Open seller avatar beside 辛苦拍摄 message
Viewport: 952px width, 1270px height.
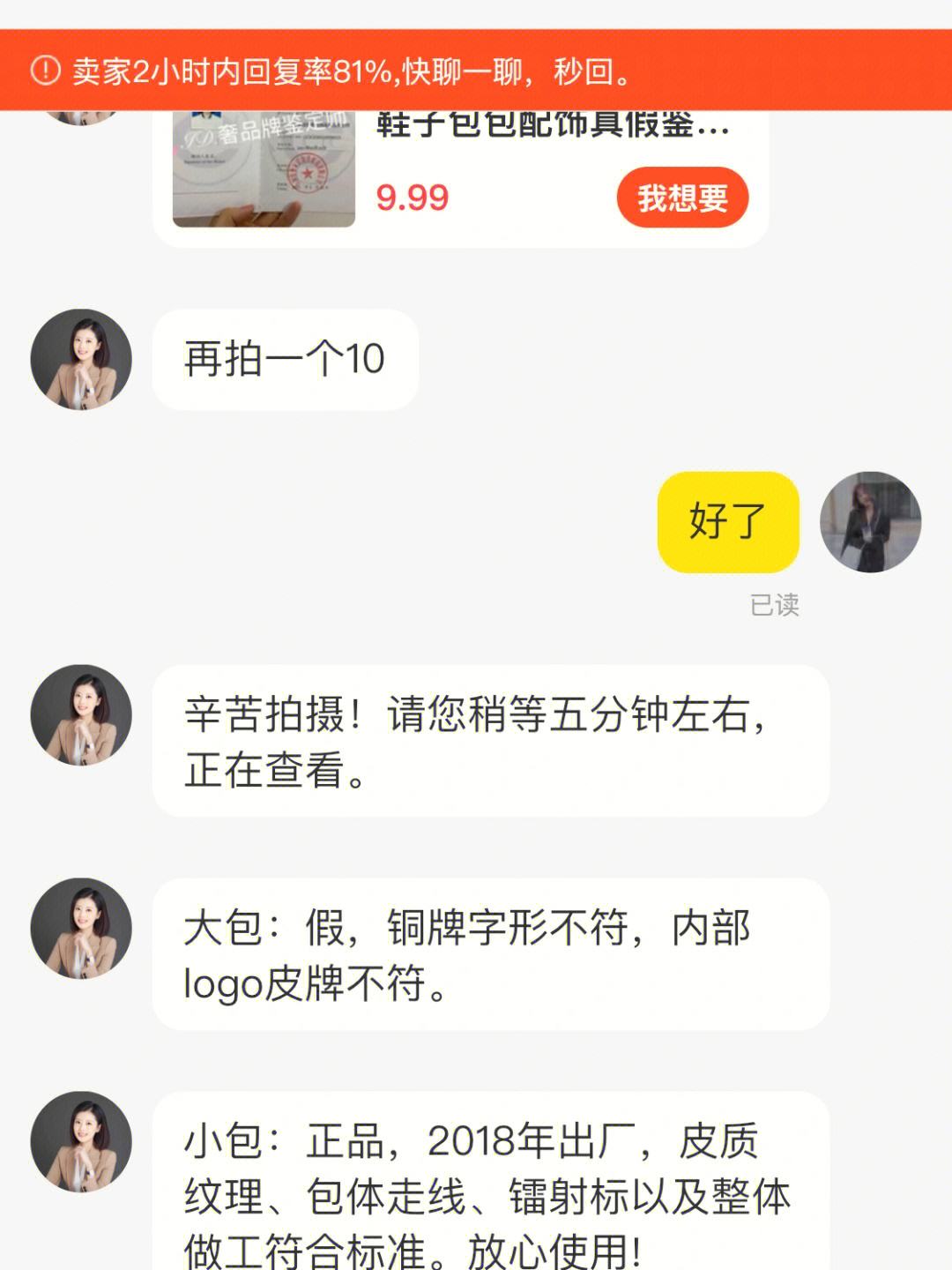click(81, 715)
